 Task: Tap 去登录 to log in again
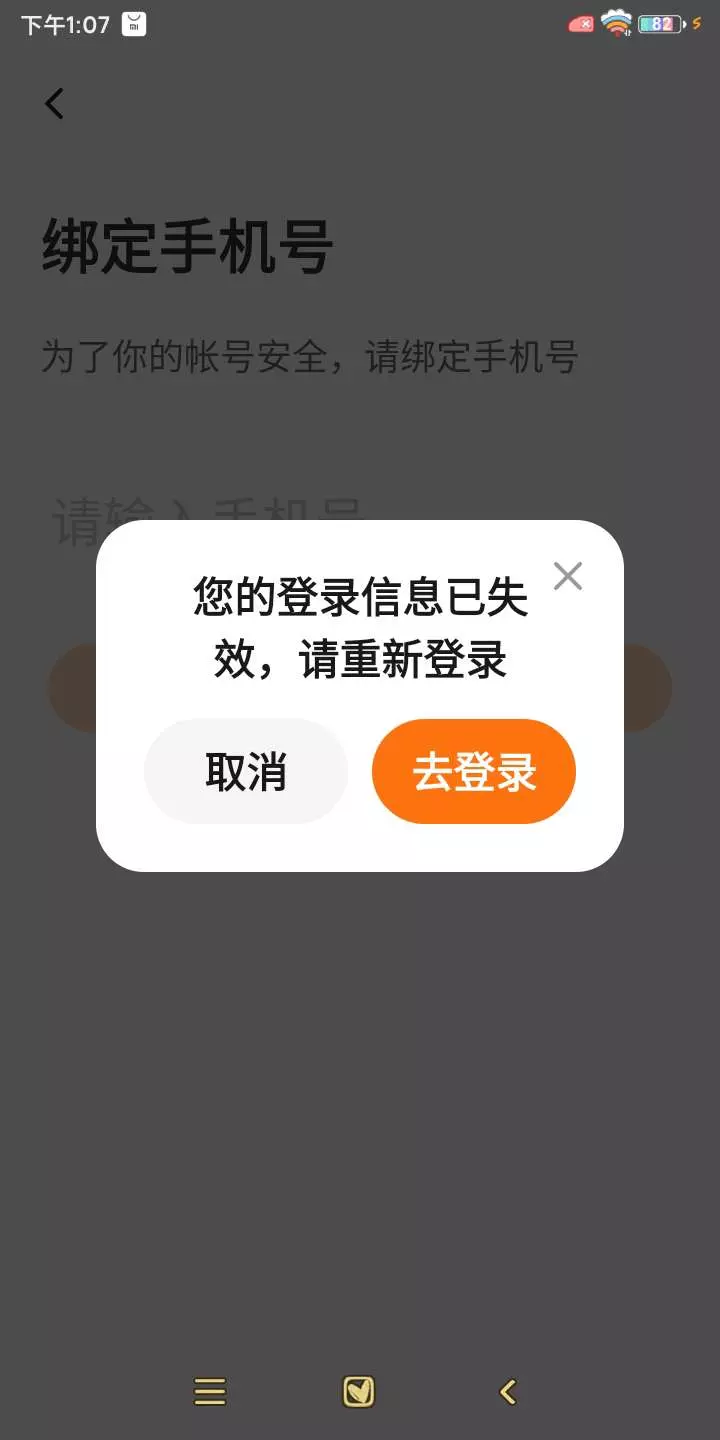point(474,771)
